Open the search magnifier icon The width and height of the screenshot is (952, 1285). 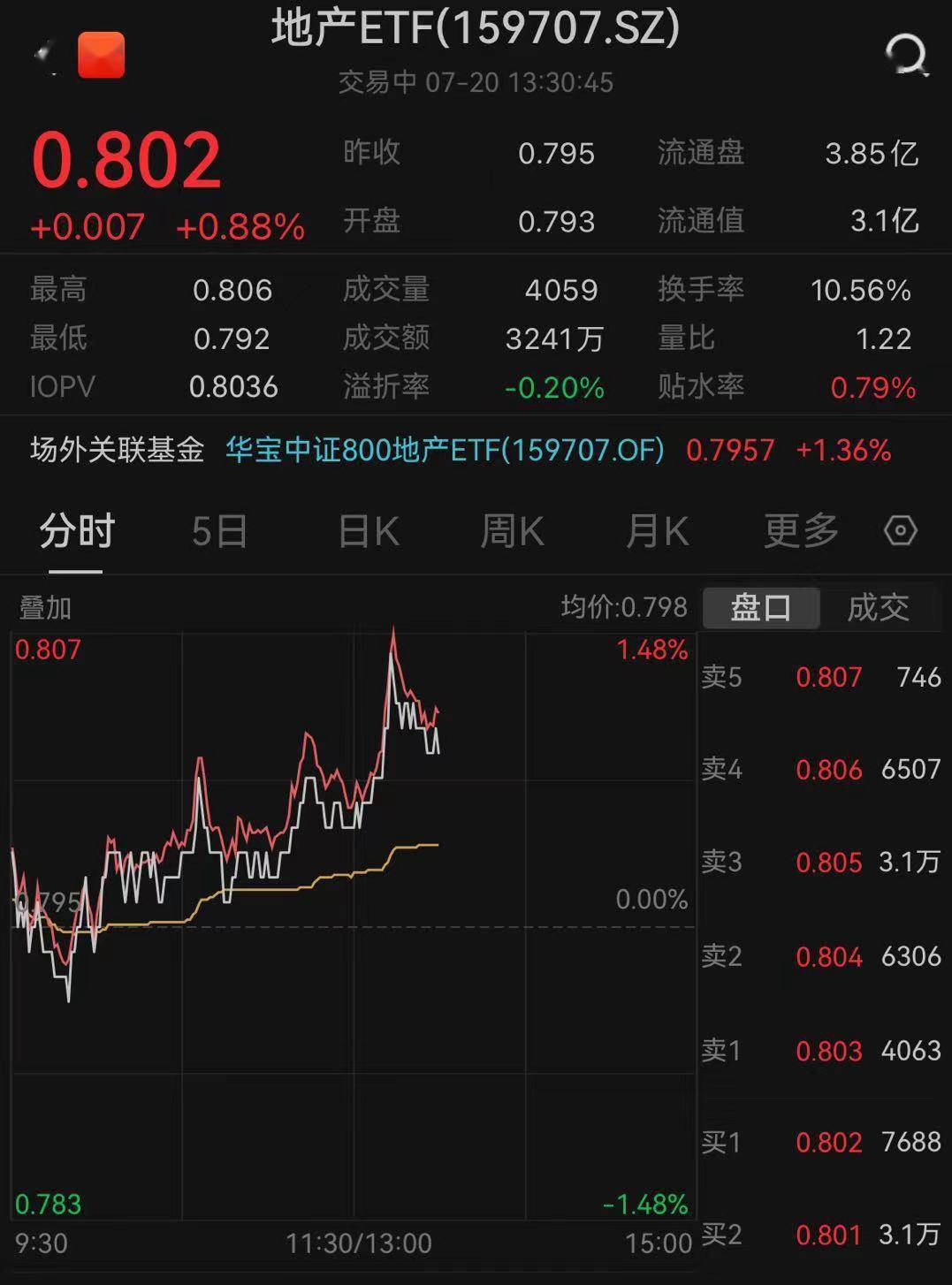907,56
